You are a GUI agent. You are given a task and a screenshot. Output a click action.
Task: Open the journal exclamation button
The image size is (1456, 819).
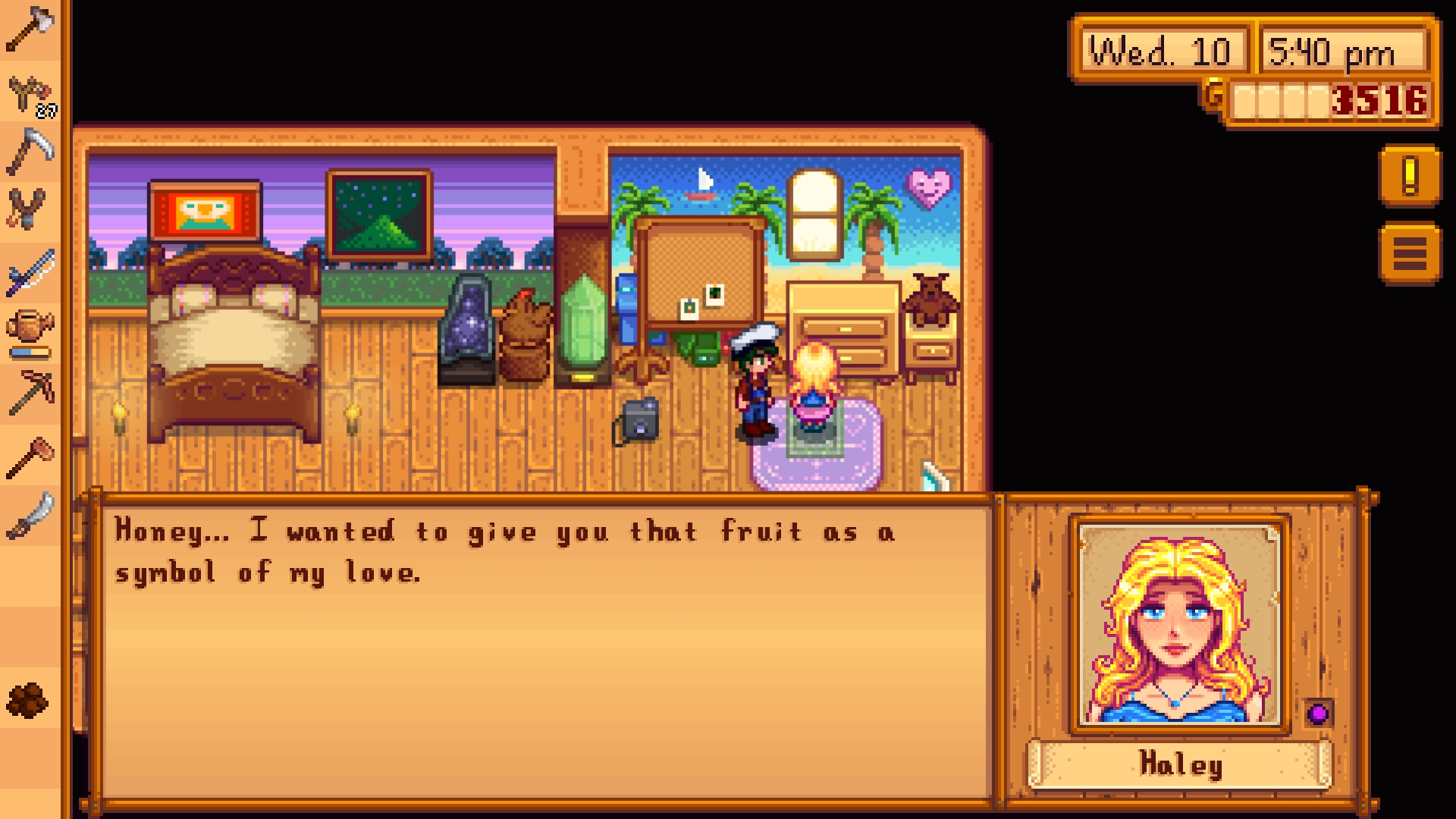1409,176
